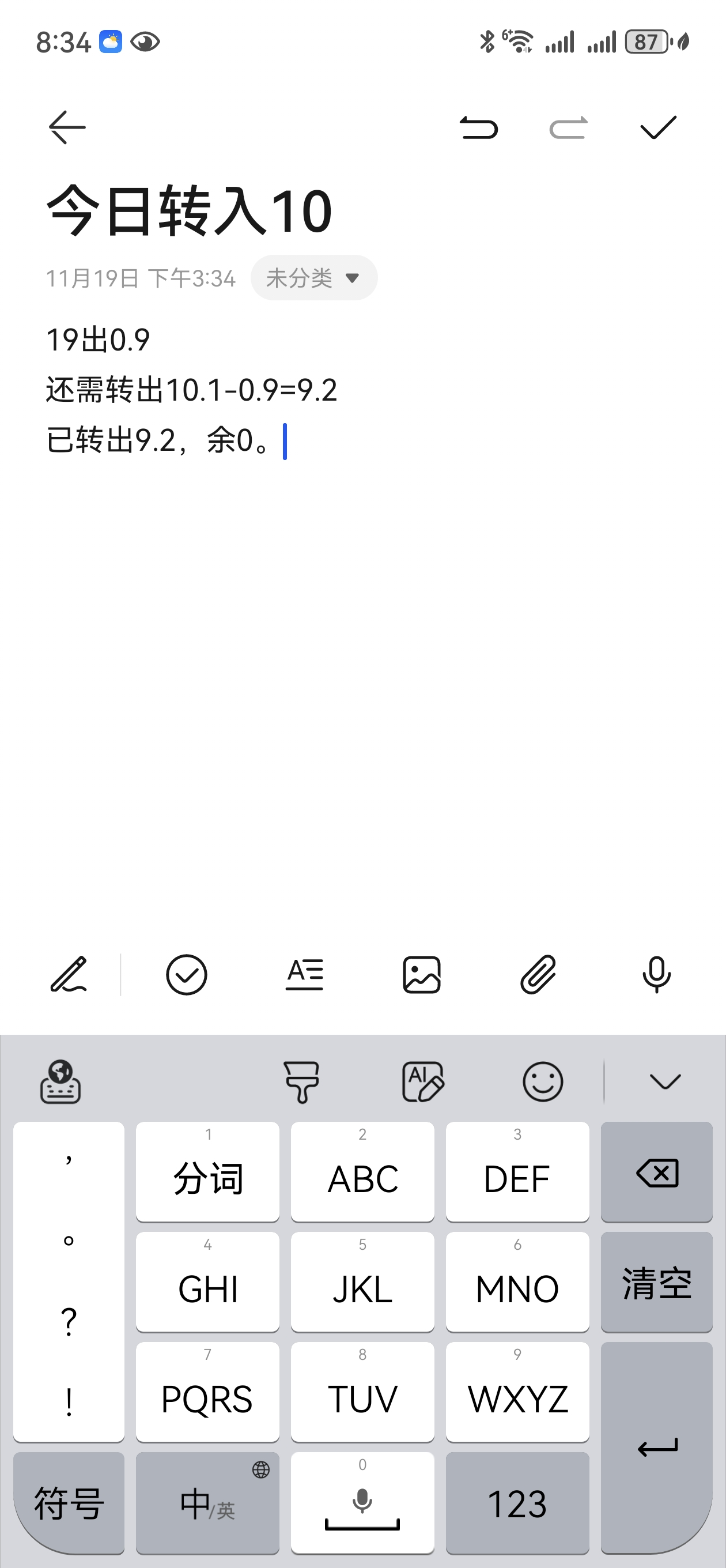Open the 符号 symbols keyboard
Viewport: 726px width, 1568px height.
[x=69, y=1503]
